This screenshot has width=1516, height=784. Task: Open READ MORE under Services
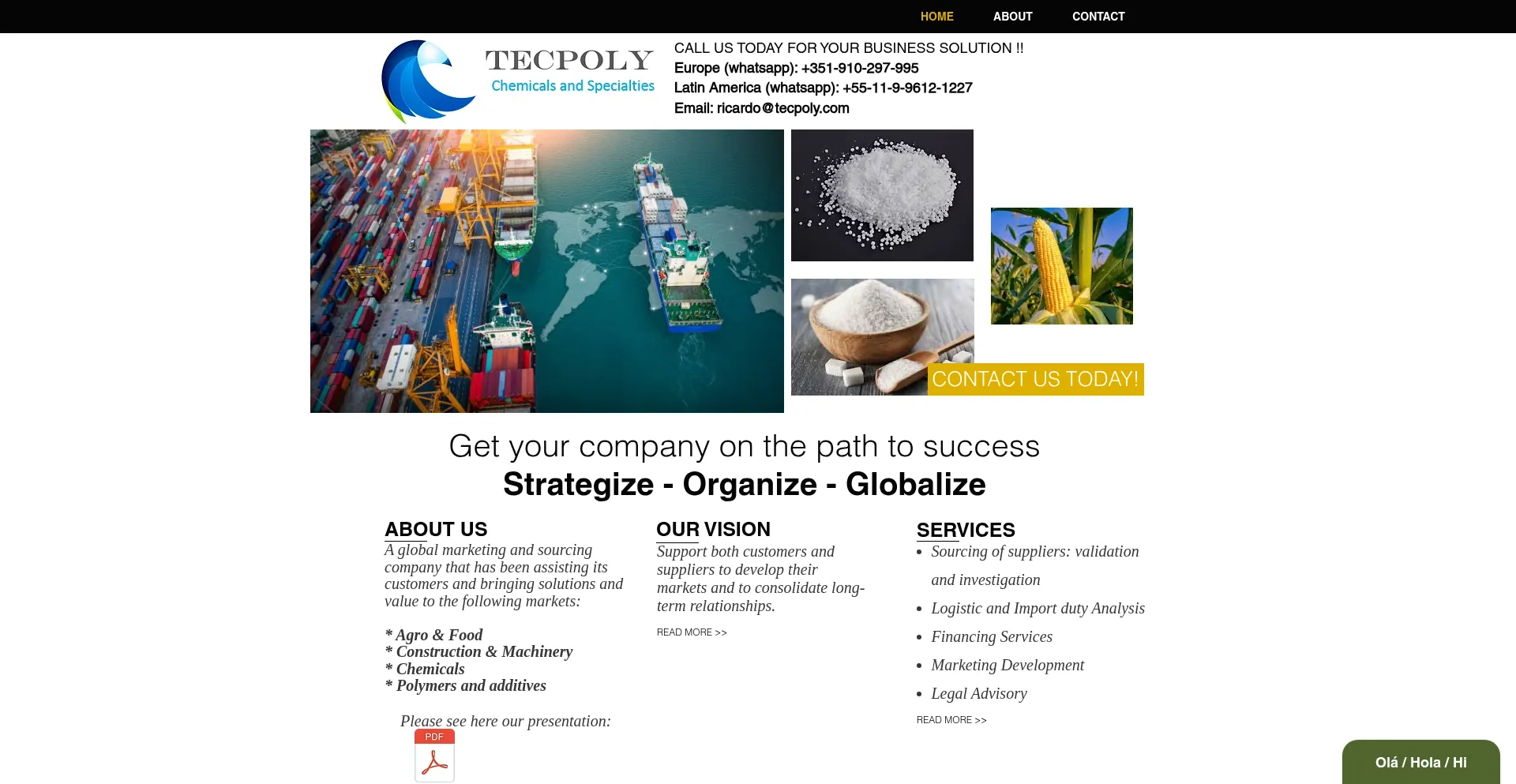pos(951,720)
